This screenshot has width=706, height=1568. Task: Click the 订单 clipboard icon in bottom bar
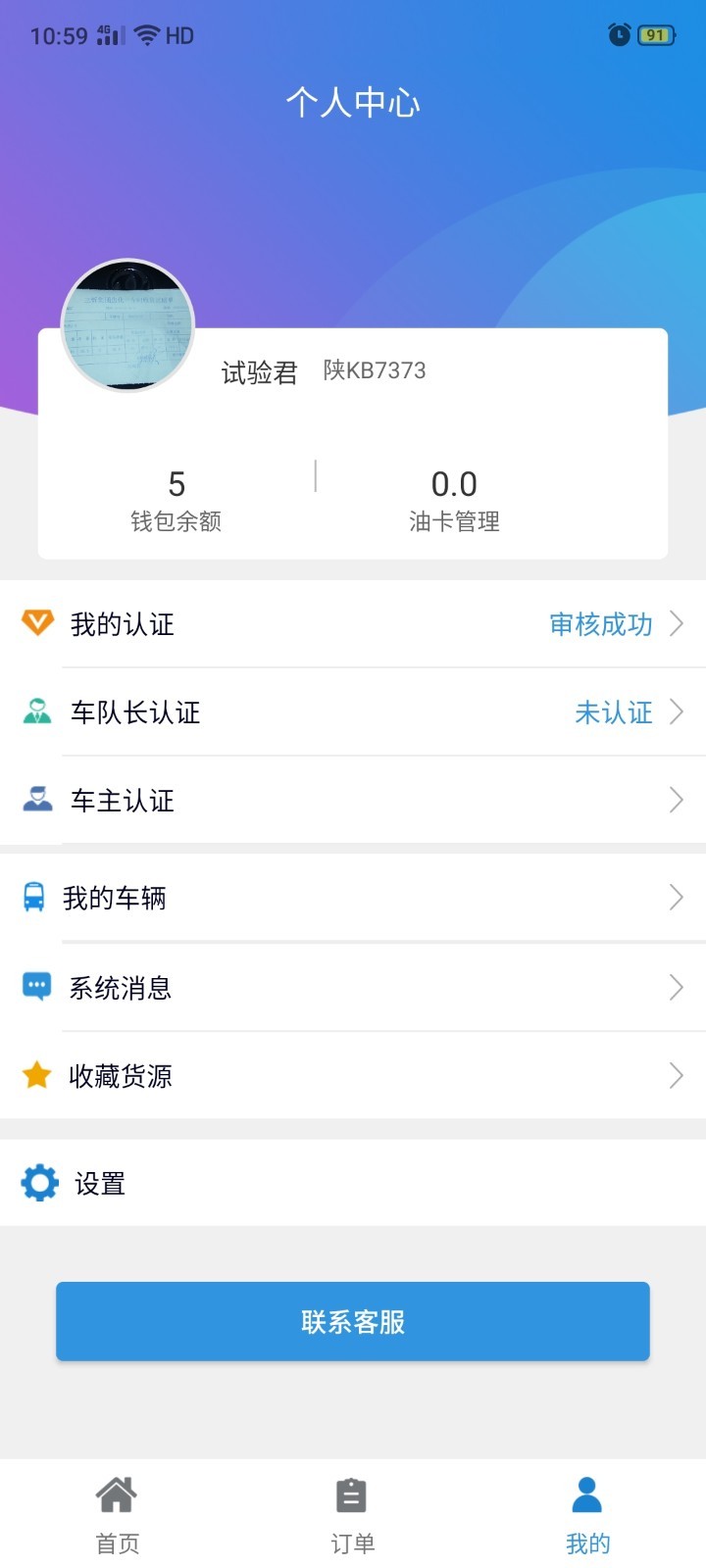[x=351, y=1496]
